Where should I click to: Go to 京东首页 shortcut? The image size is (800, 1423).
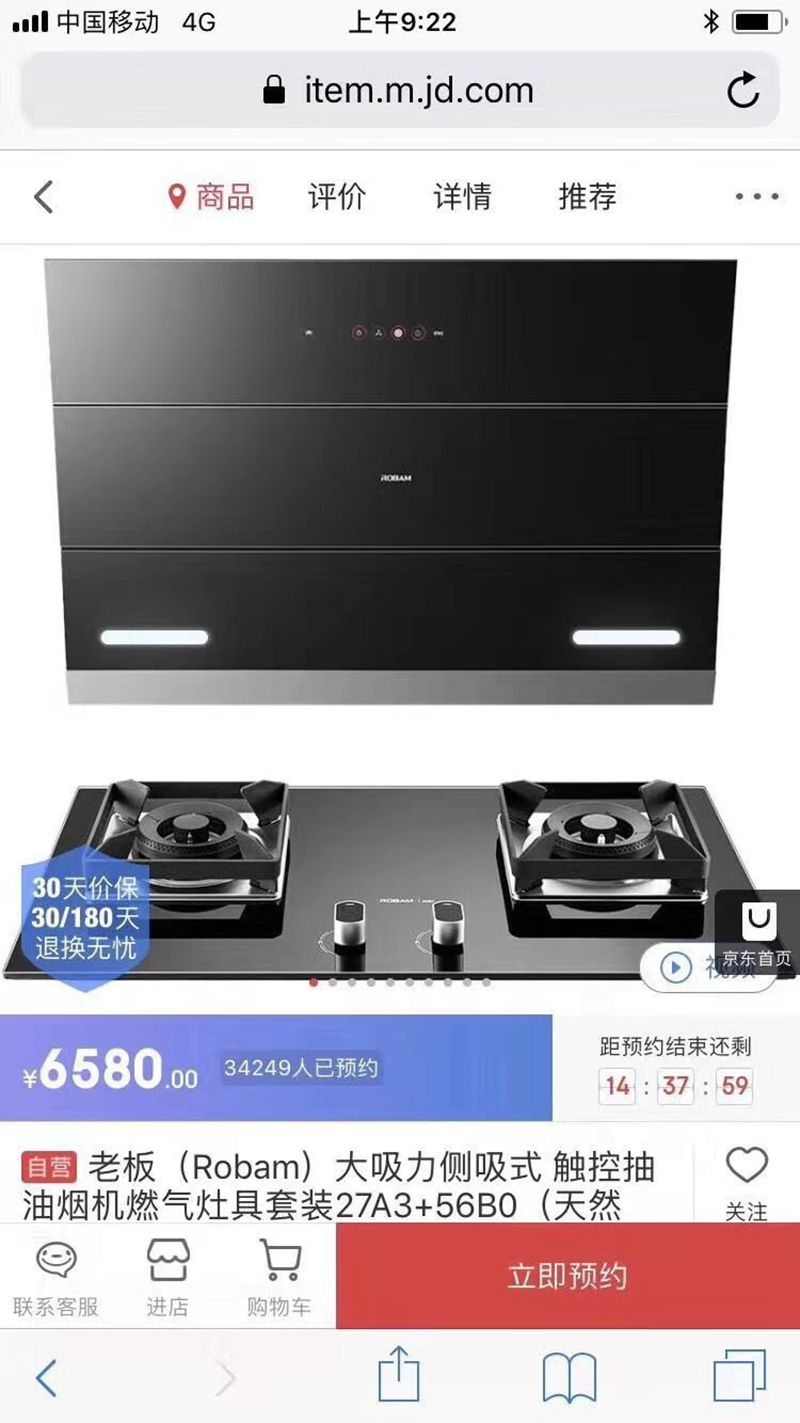pos(758,935)
